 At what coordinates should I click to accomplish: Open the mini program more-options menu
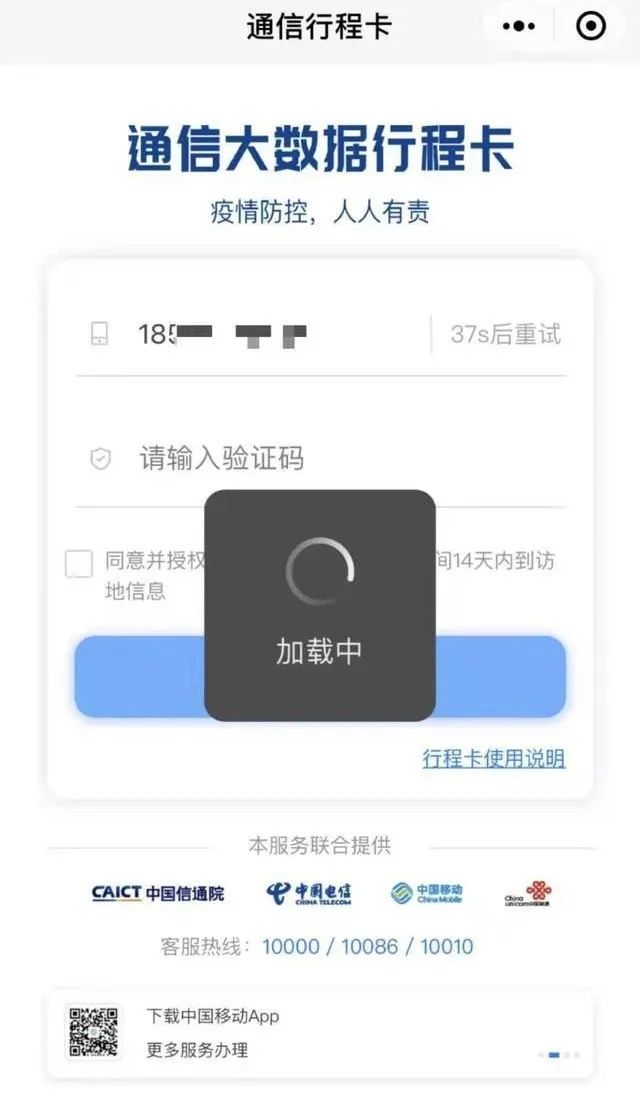pyautogui.click(x=518, y=27)
